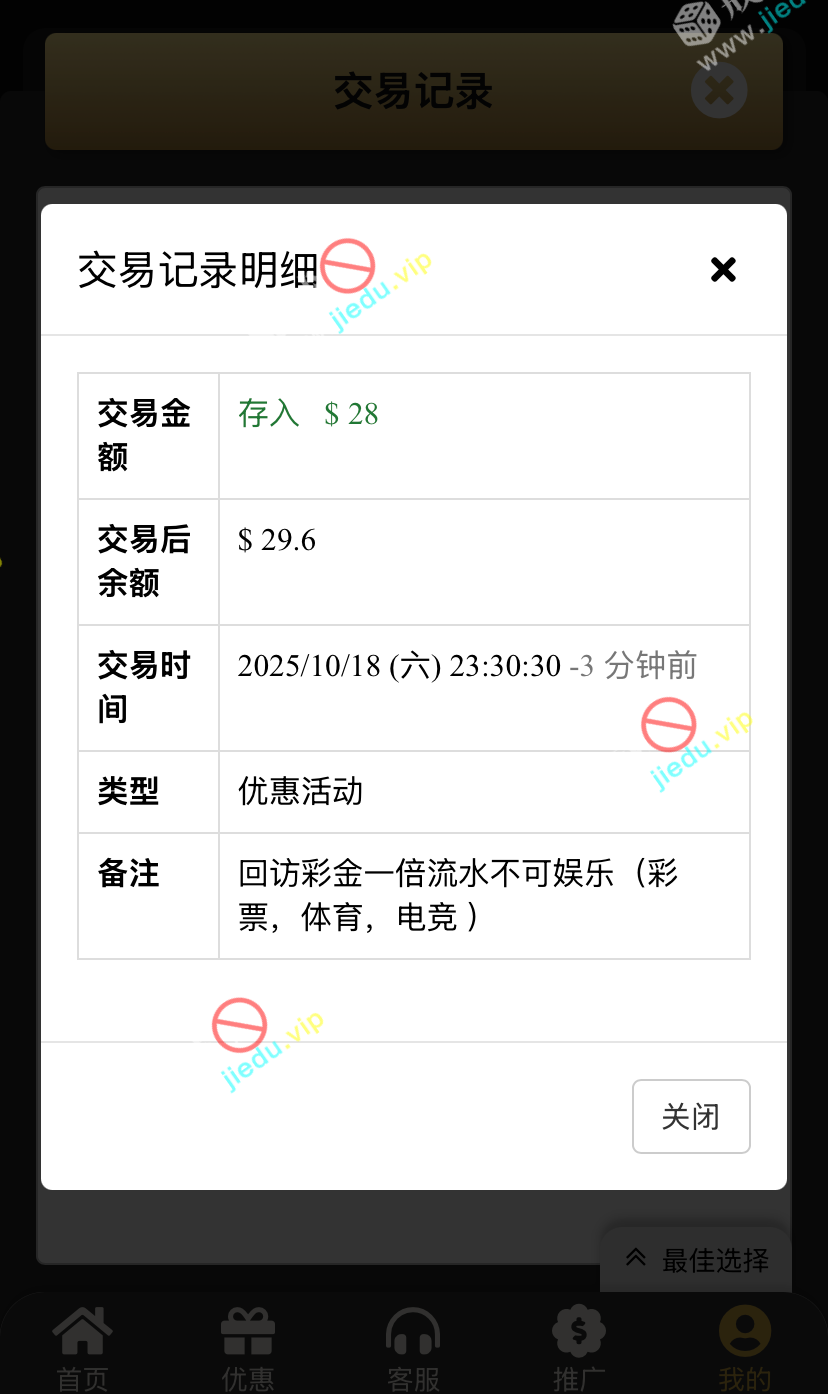Close the 交易记录明细 dialog with the X

(x=723, y=269)
